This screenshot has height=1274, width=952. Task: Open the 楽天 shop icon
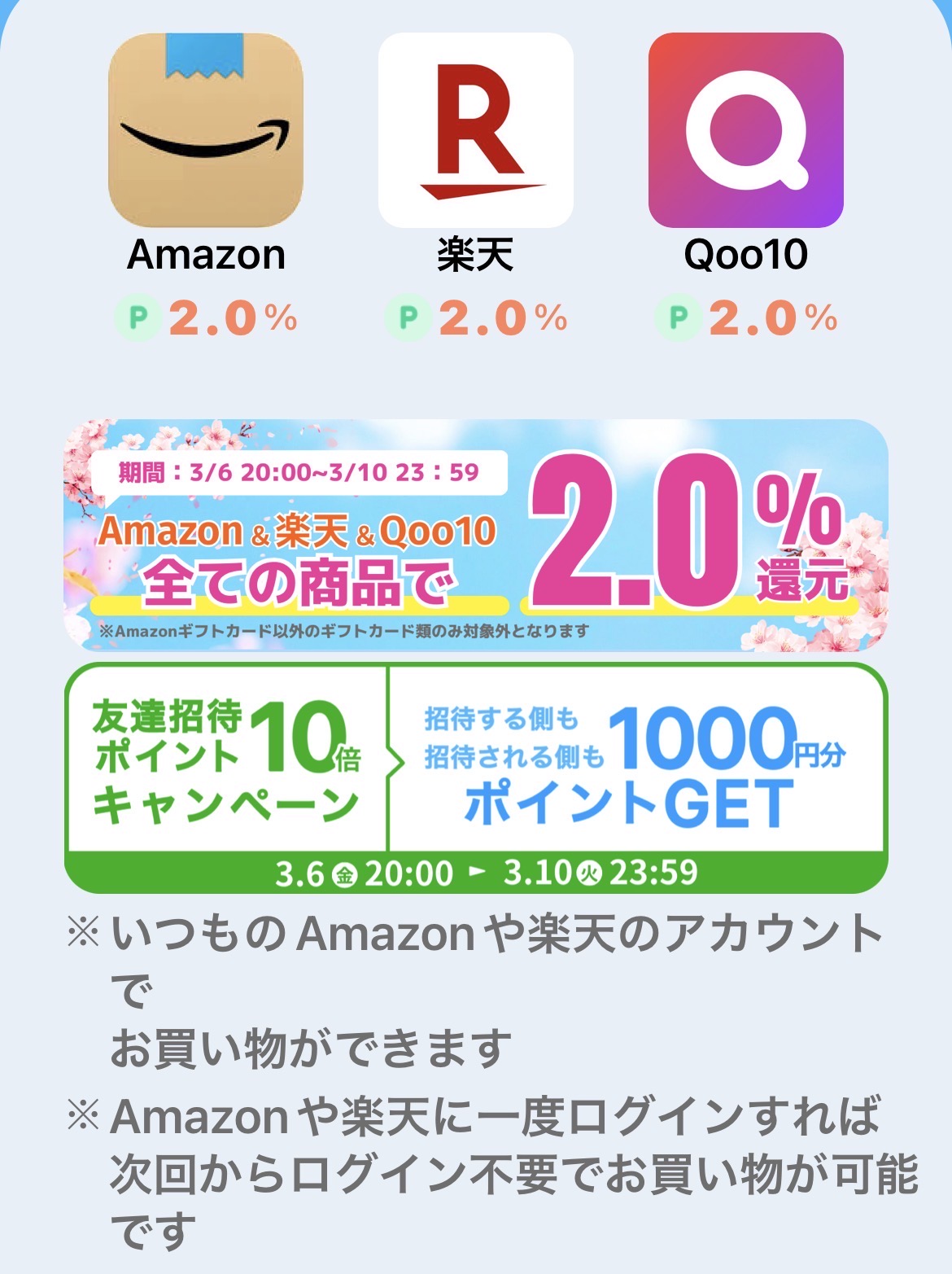tap(476, 130)
